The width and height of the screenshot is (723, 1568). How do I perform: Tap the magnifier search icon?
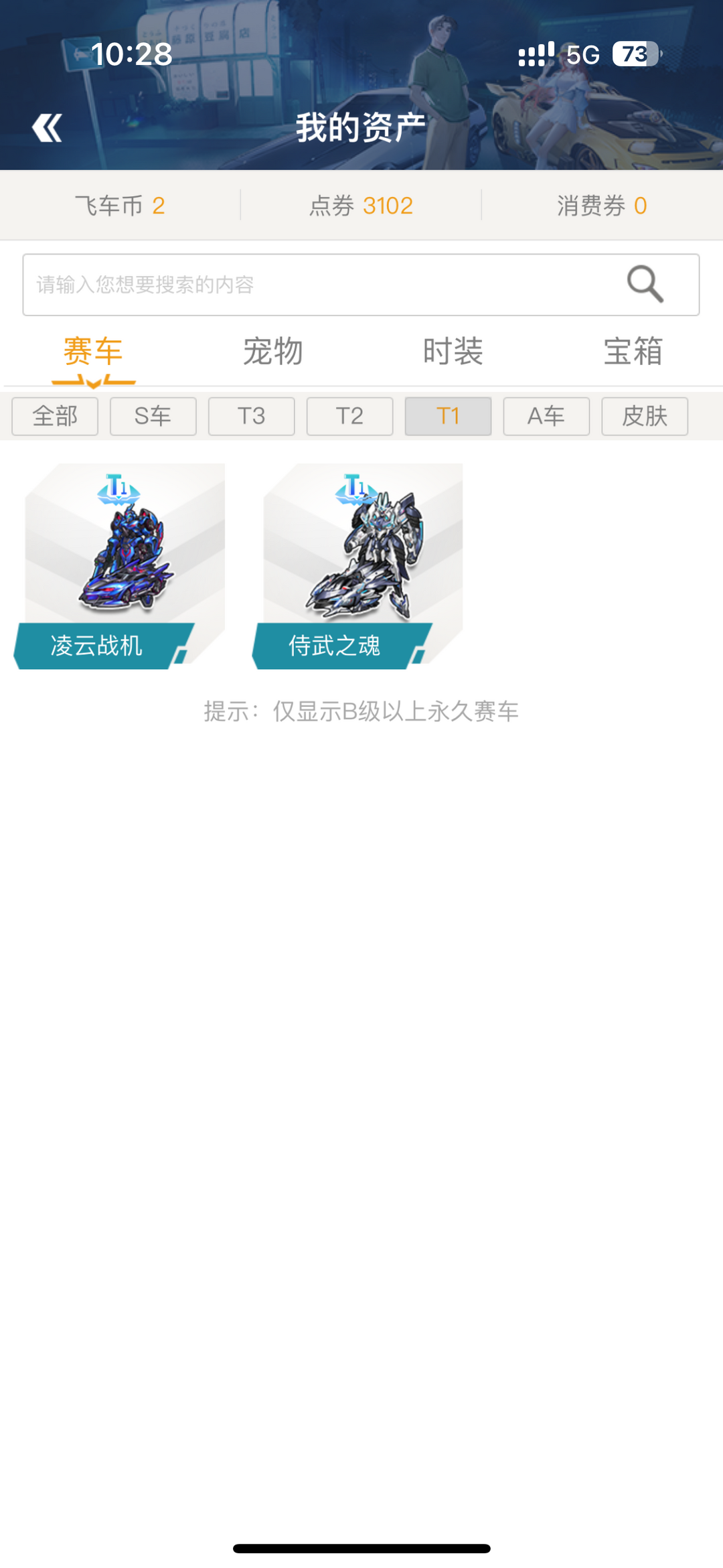pos(645,284)
